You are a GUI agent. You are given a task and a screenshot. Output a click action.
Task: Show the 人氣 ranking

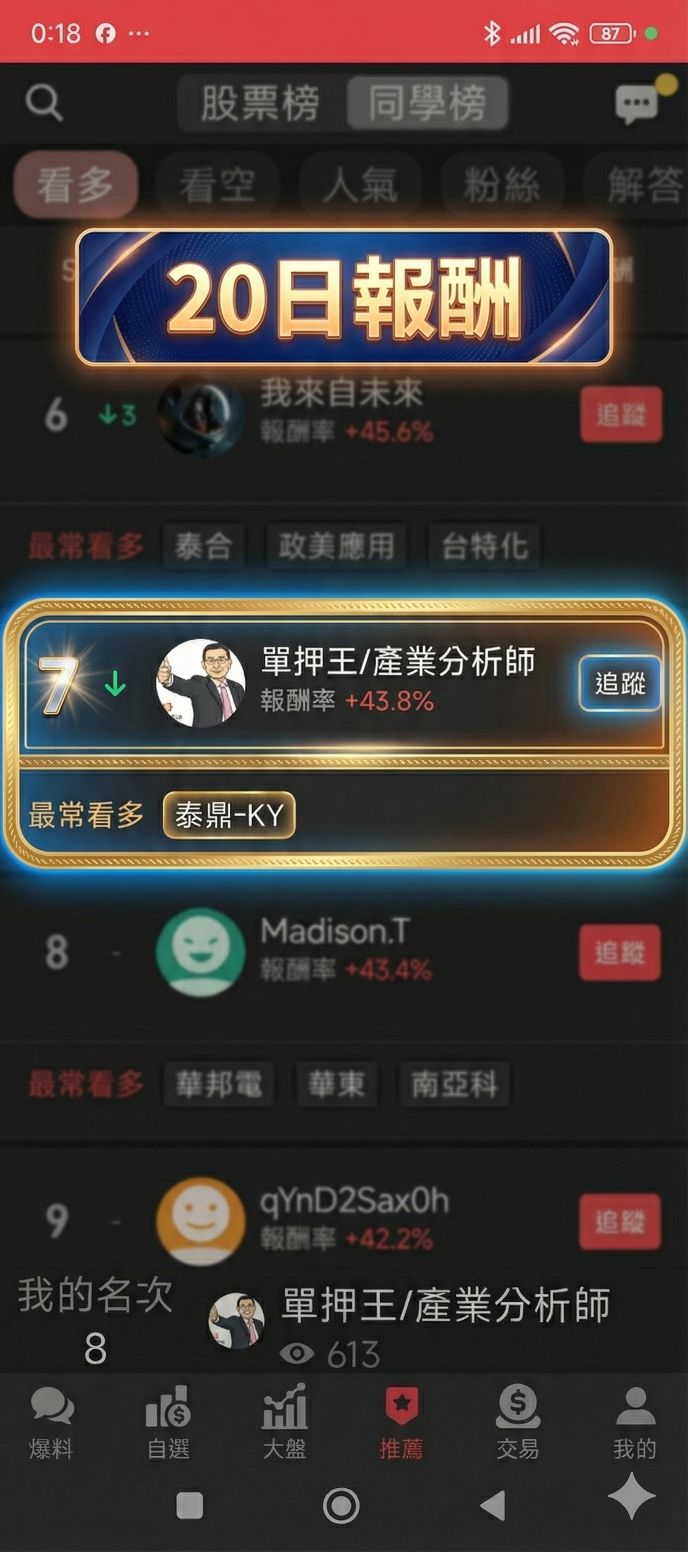tap(360, 186)
